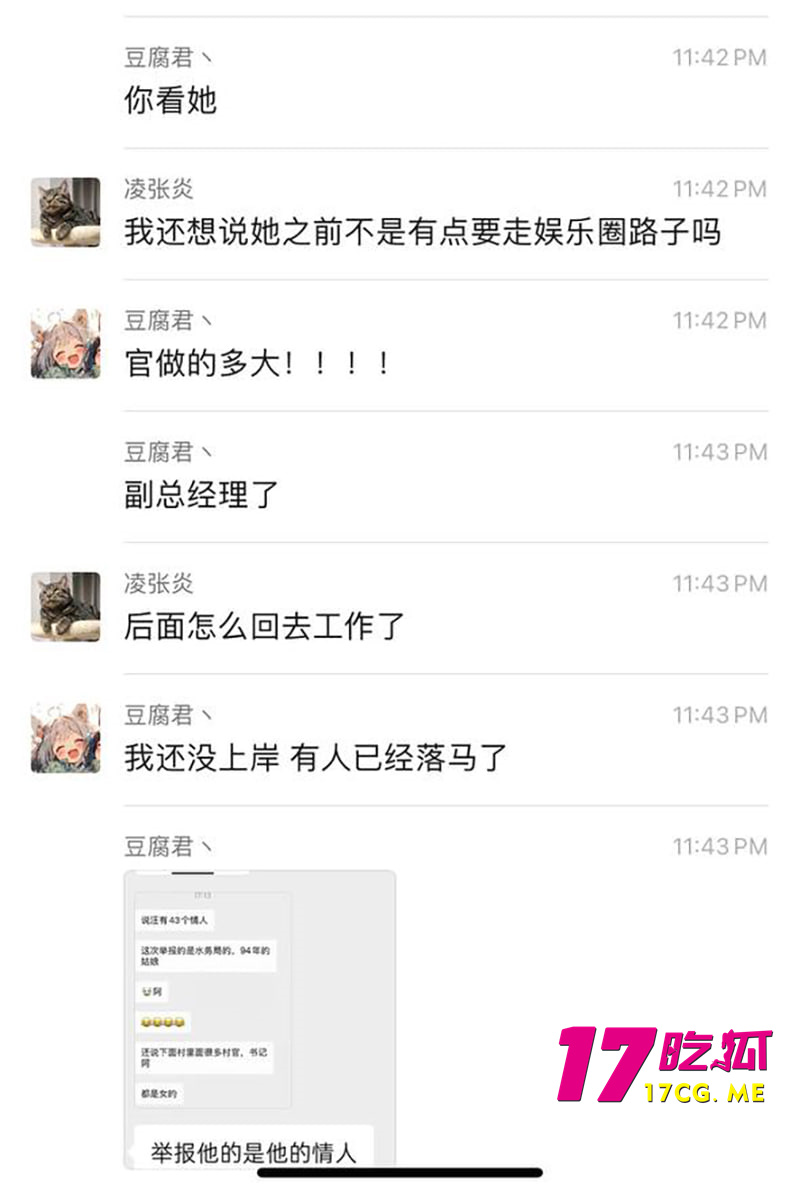This screenshot has height=1193, width=800.
Task: View 豆腐君's profile from 我还没上岸 message avatar
Action: (x=66, y=738)
